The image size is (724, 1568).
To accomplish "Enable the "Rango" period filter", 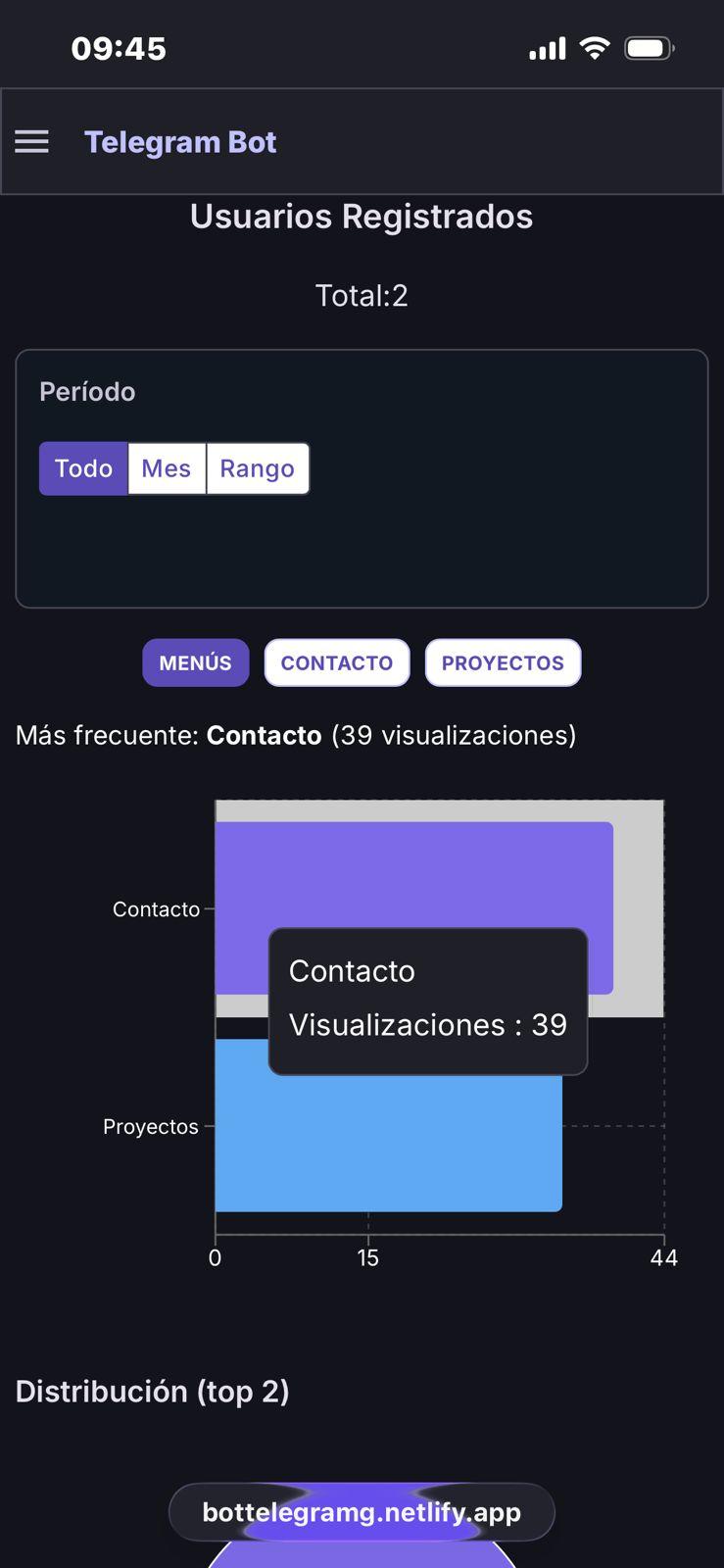I will [x=257, y=468].
